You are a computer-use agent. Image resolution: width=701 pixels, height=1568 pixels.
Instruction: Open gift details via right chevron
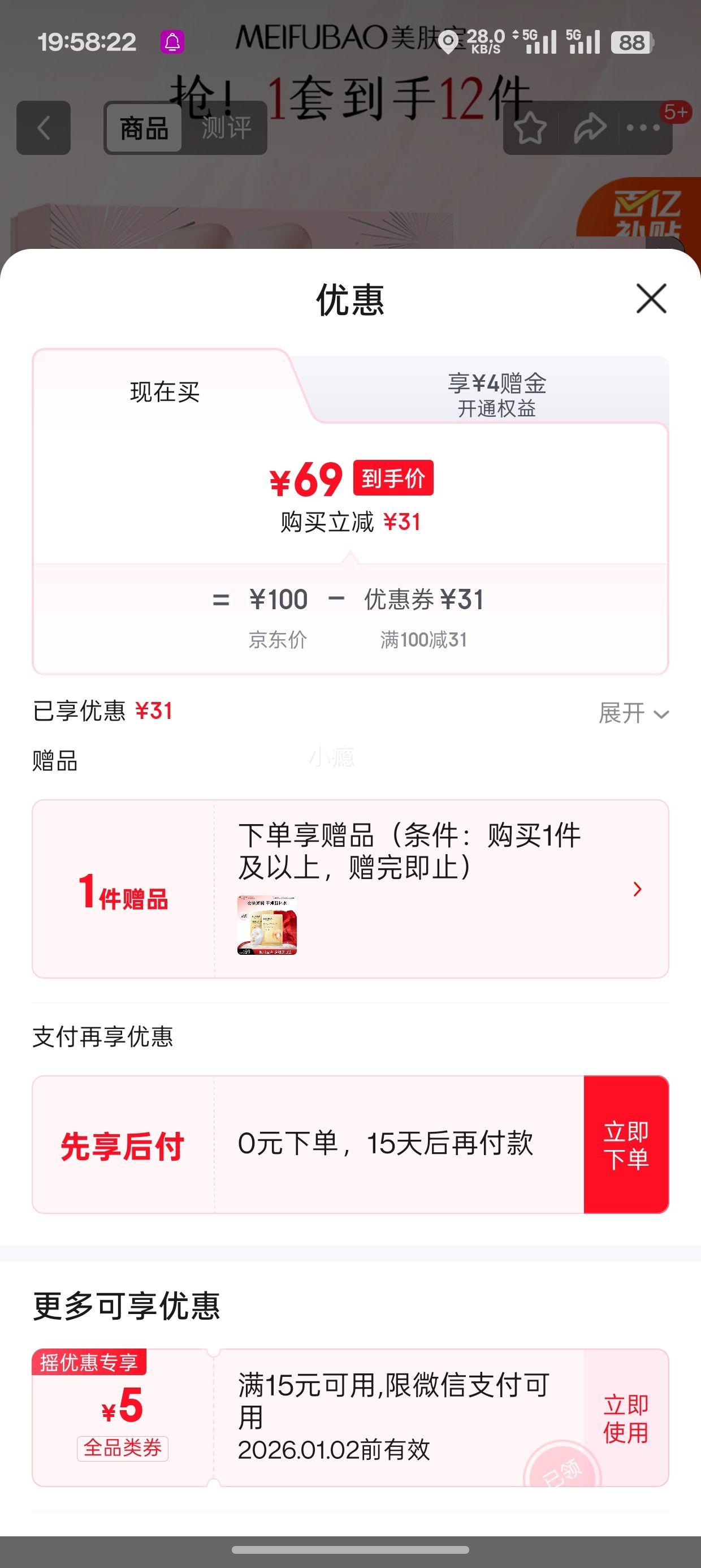[638, 889]
